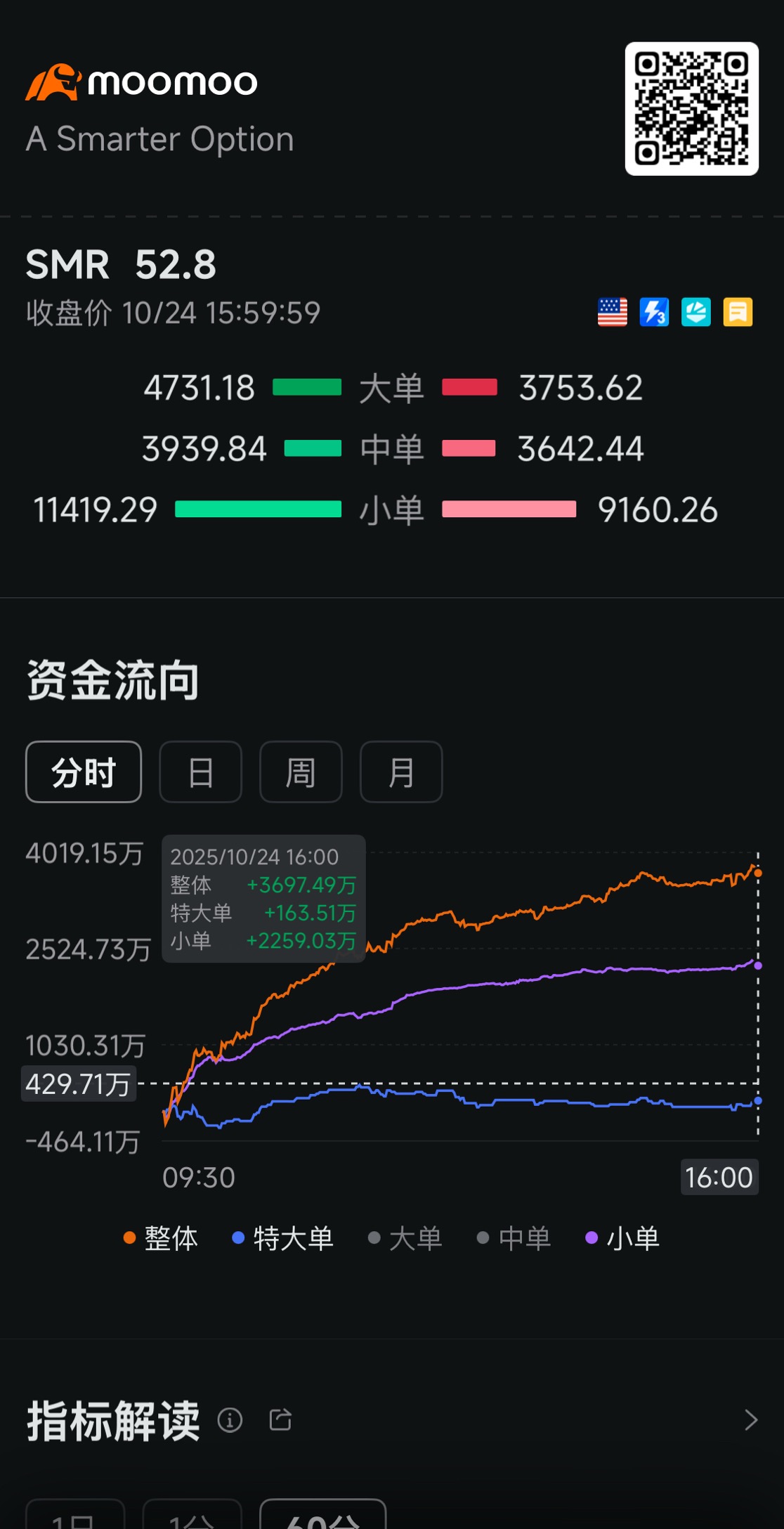Open the Lv3 lightning quotes icon

tap(653, 313)
